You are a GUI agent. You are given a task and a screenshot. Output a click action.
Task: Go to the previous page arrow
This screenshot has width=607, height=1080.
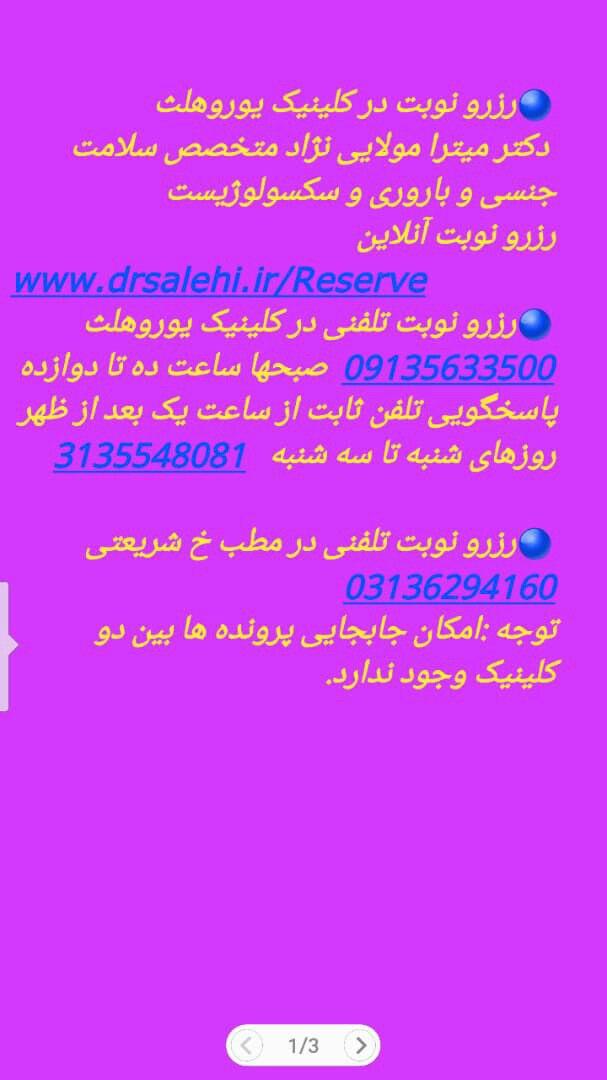pos(245,1046)
